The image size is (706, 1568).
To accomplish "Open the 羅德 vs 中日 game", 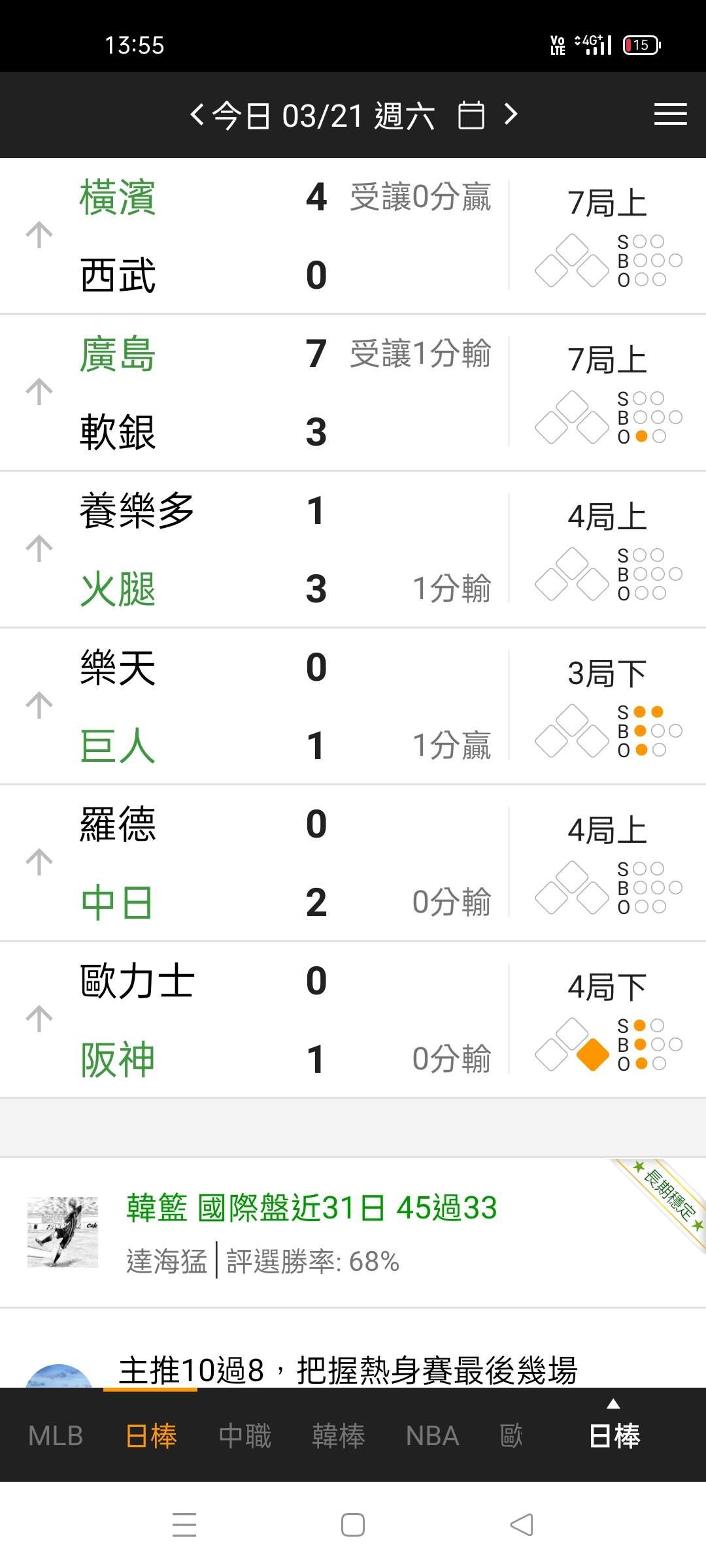I will [353, 863].
